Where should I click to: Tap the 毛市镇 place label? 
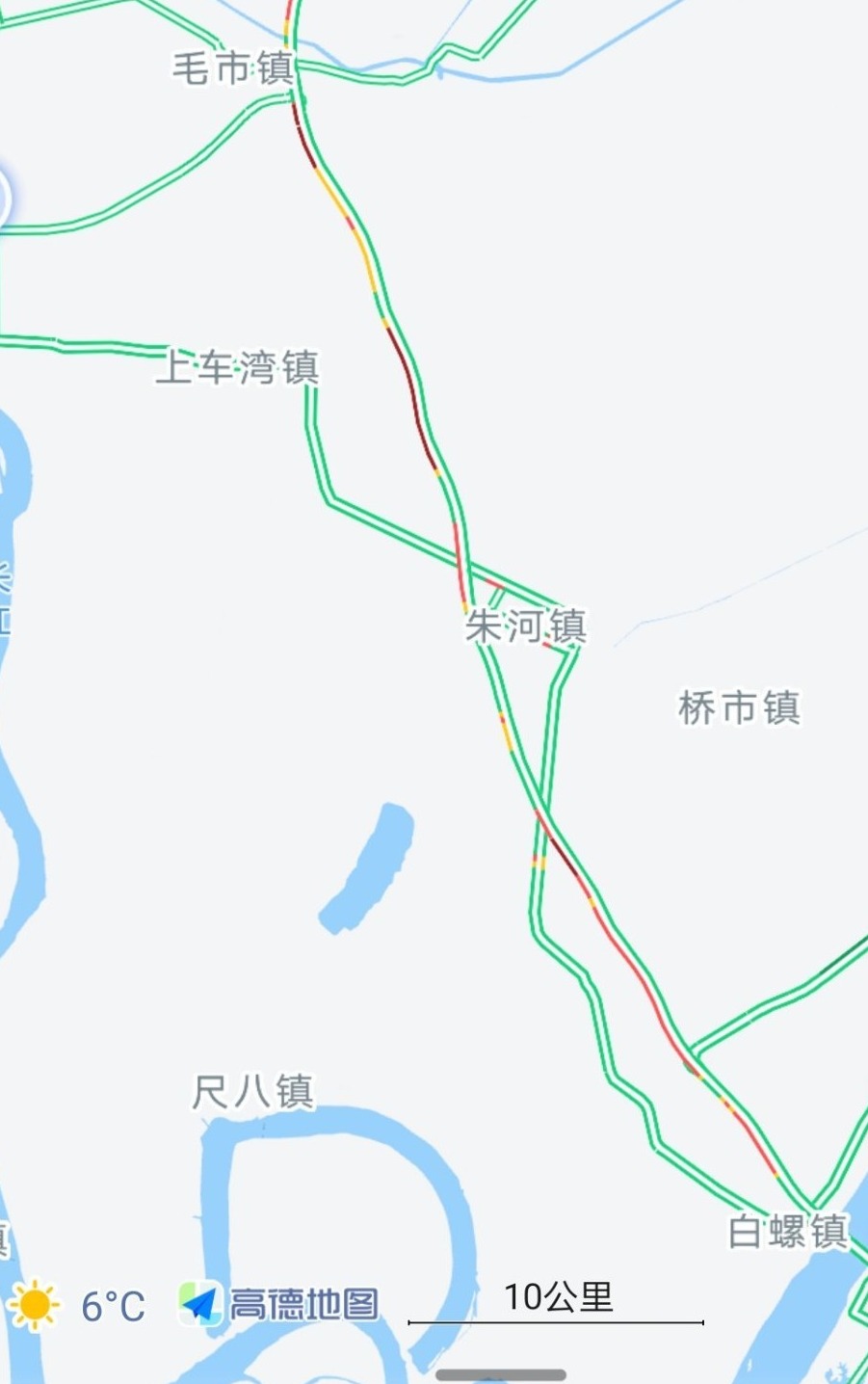[232, 69]
